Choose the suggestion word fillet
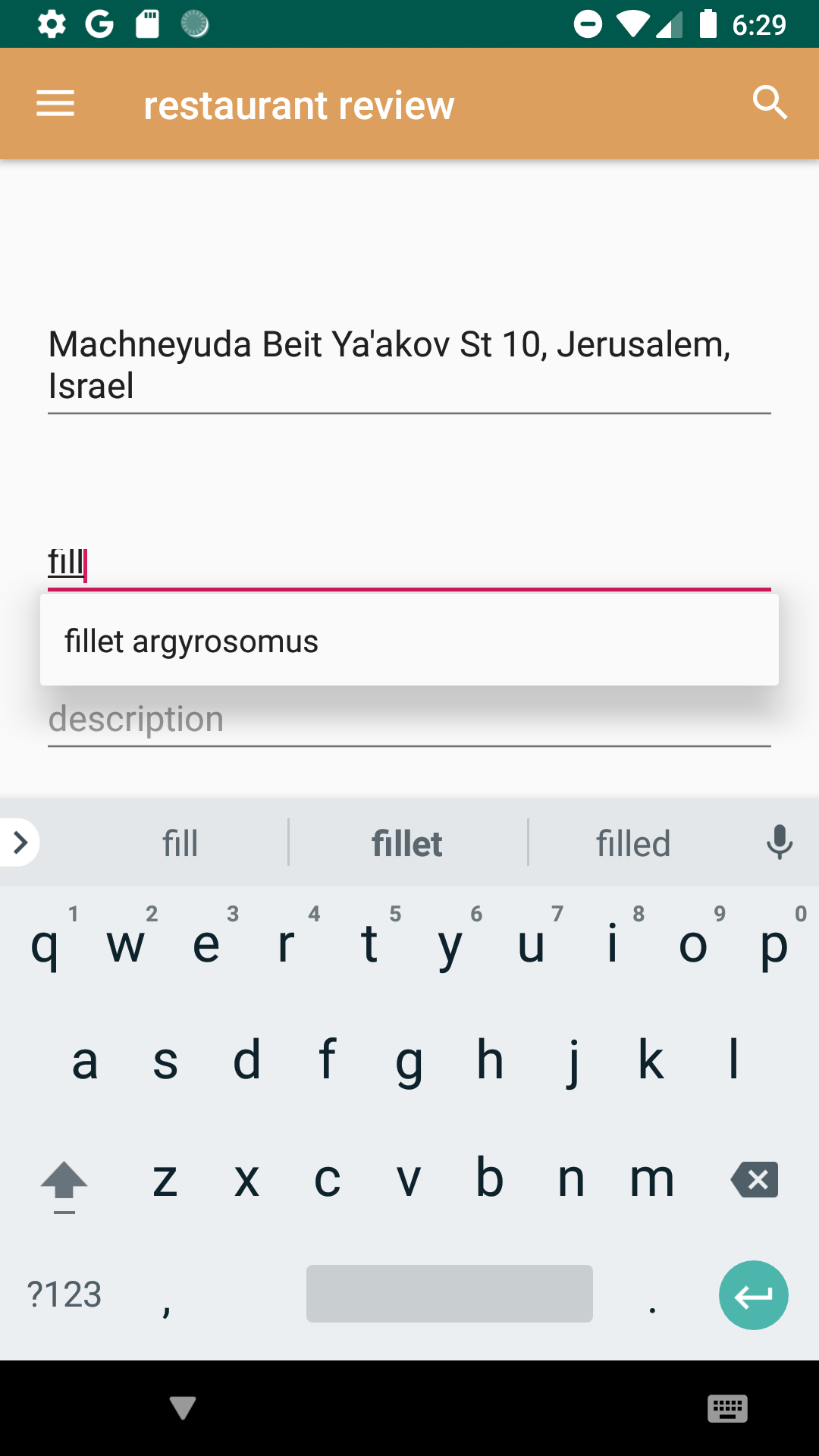The height and width of the screenshot is (1456, 819). (x=407, y=842)
